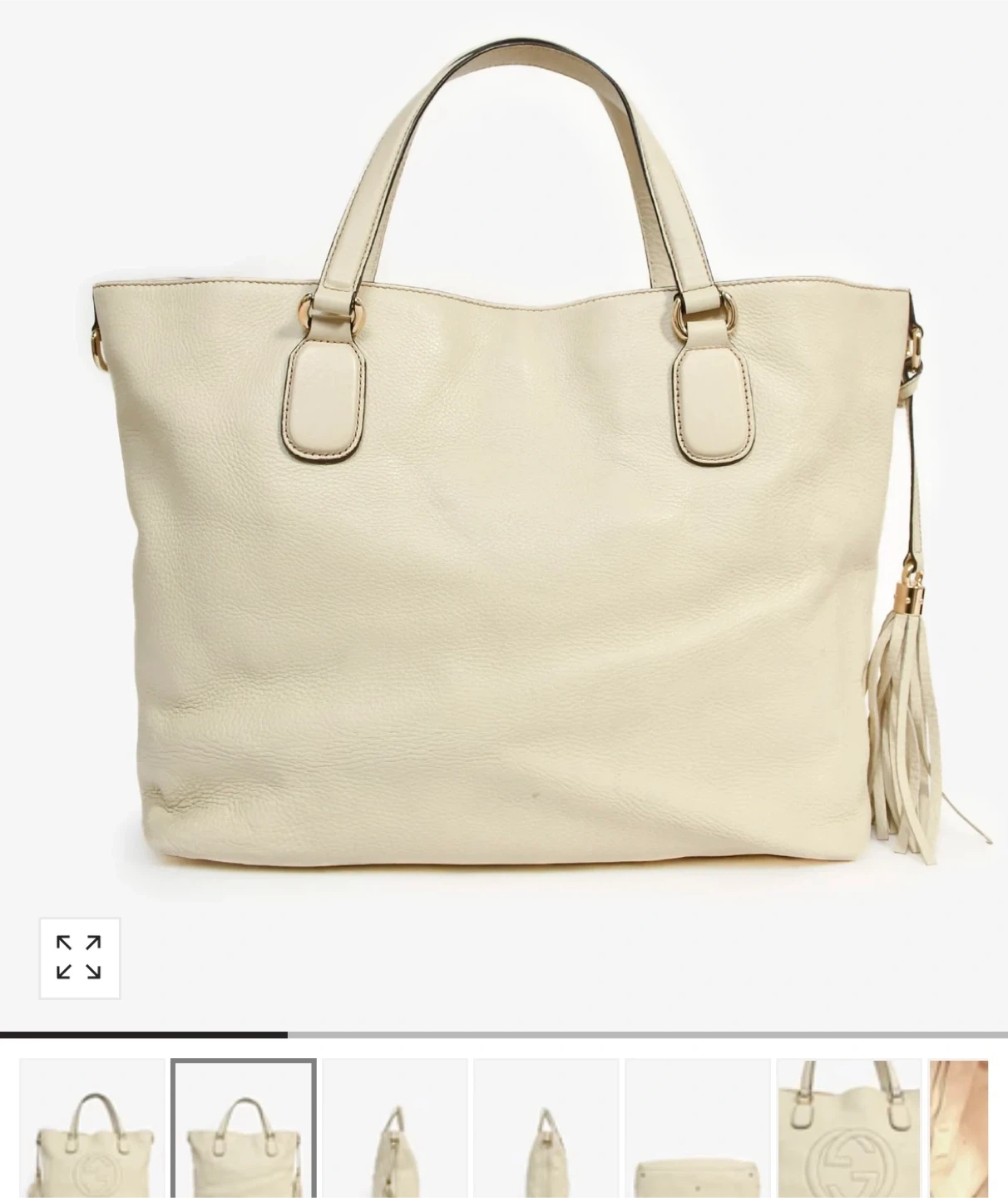View the partially visible seventh thumbnail

click(960, 1129)
